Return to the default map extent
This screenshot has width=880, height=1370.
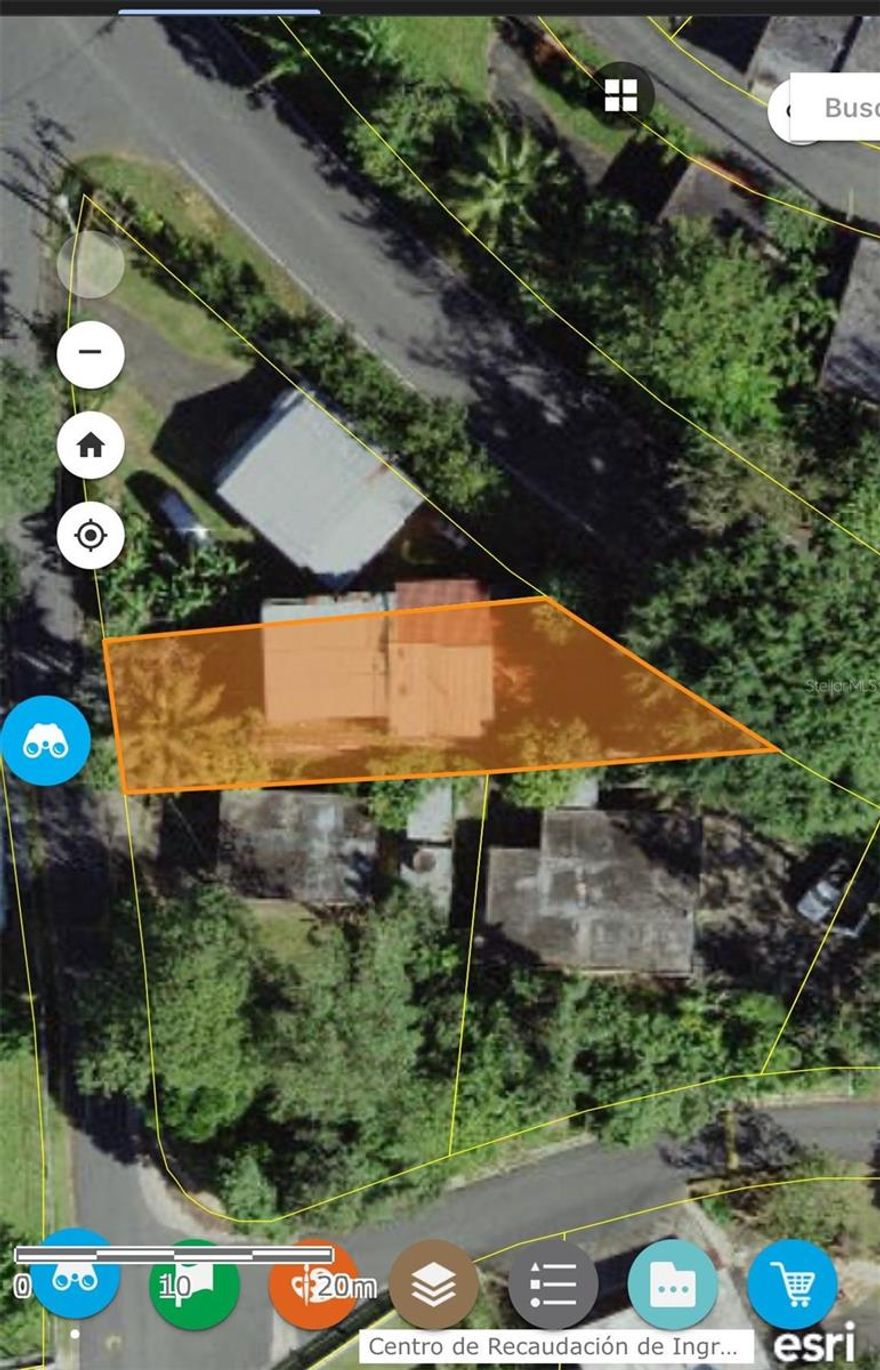[90, 445]
